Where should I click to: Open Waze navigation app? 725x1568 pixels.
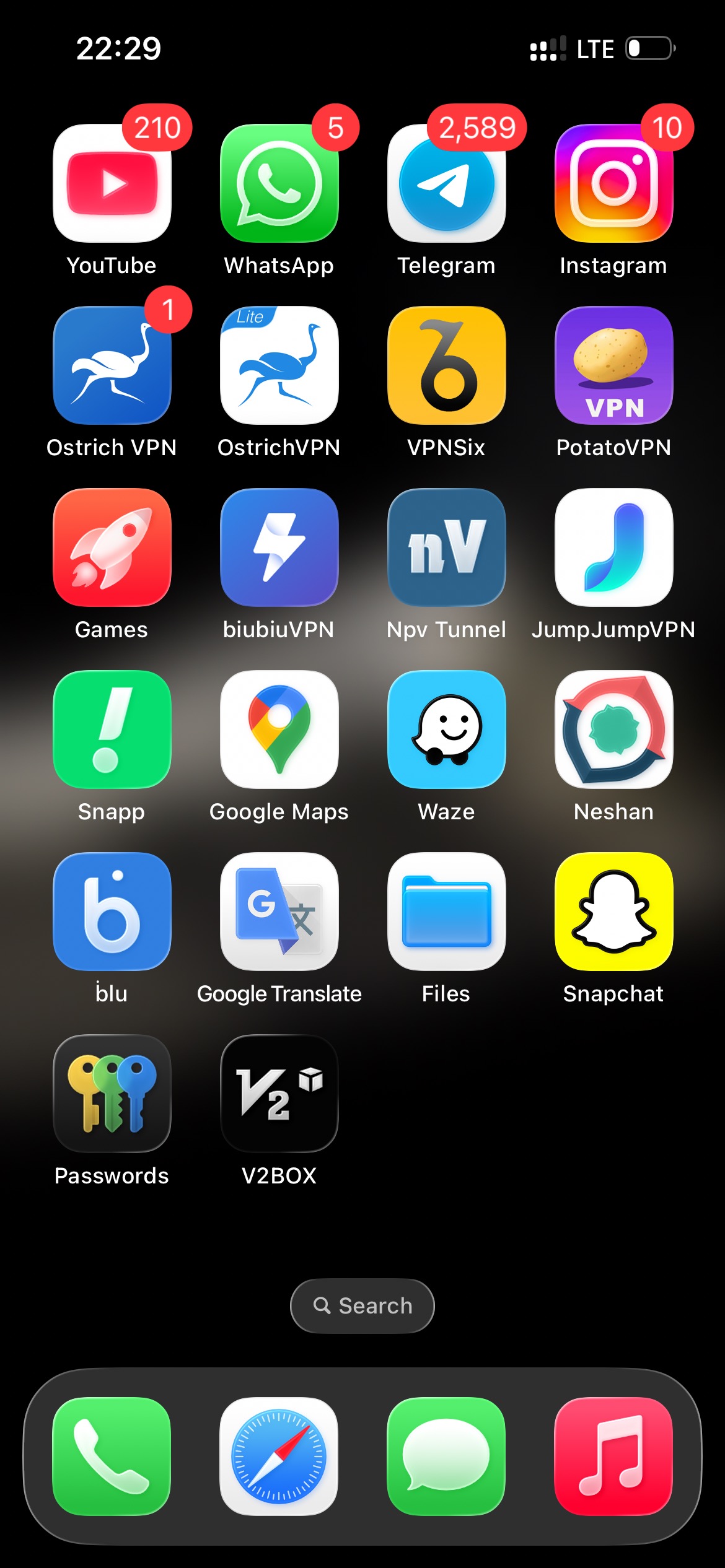(x=447, y=730)
